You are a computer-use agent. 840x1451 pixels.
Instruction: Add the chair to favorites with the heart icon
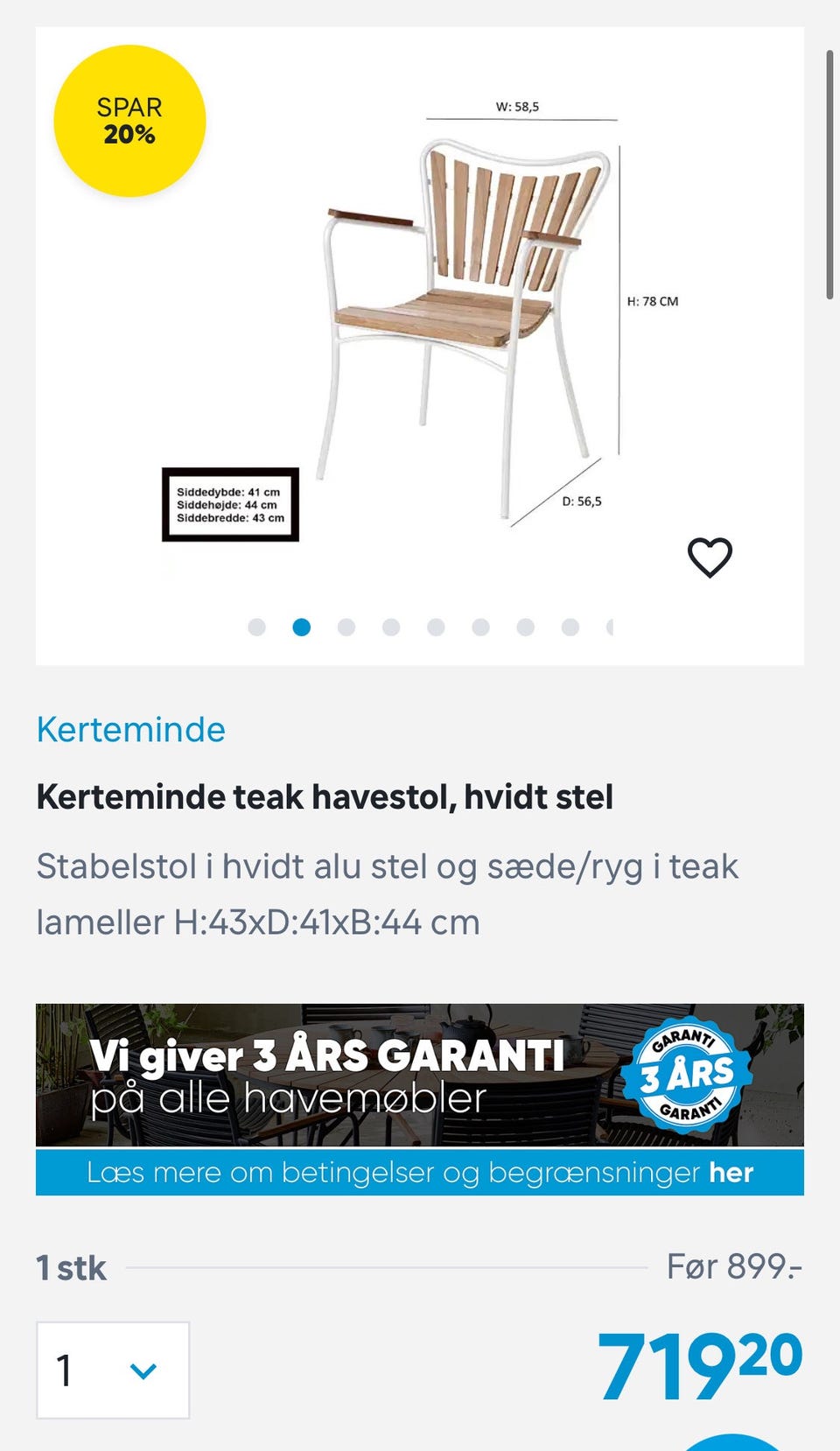(x=712, y=559)
